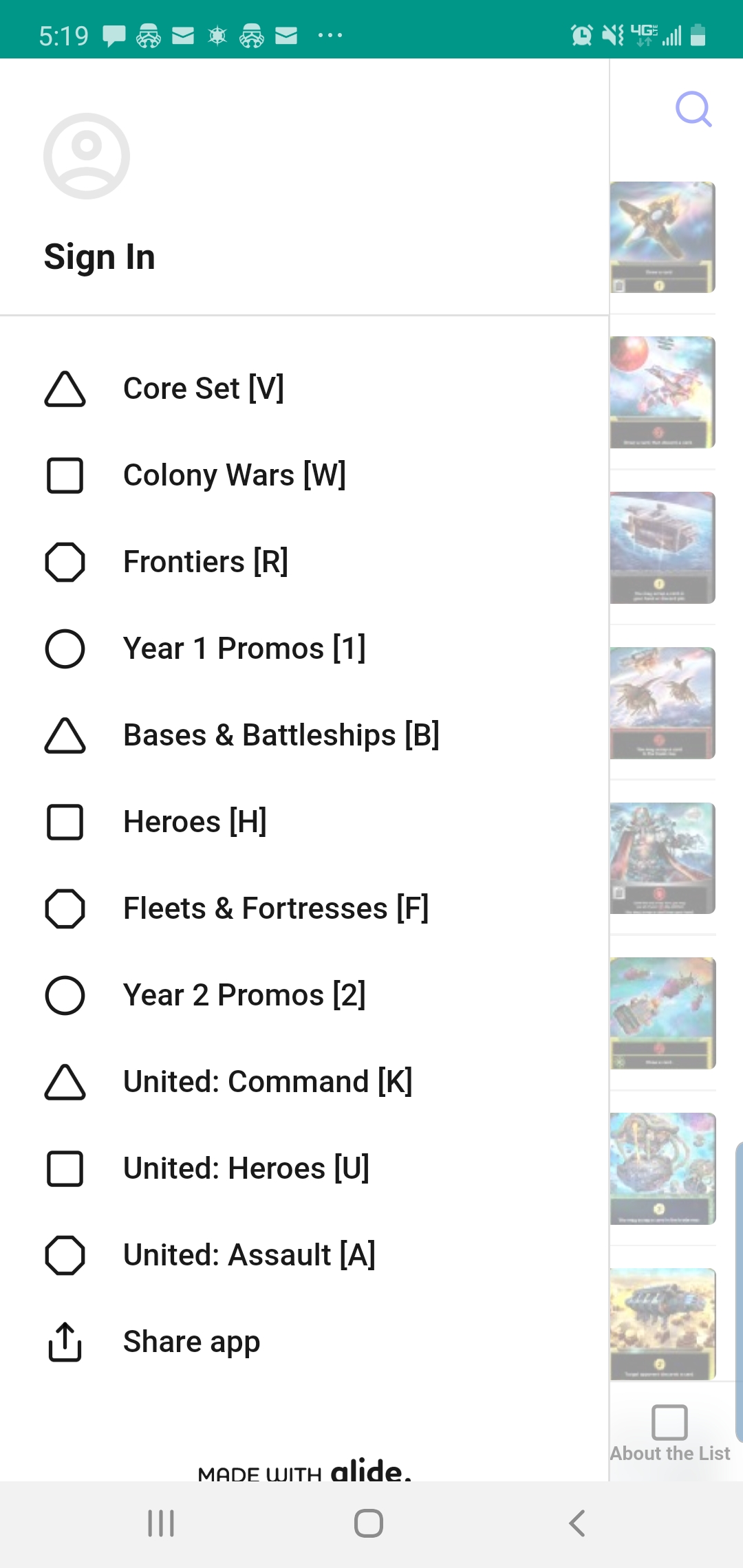Viewport: 743px width, 1568px height.
Task: Open the search icon
Action: pyautogui.click(x=693, y=109)
